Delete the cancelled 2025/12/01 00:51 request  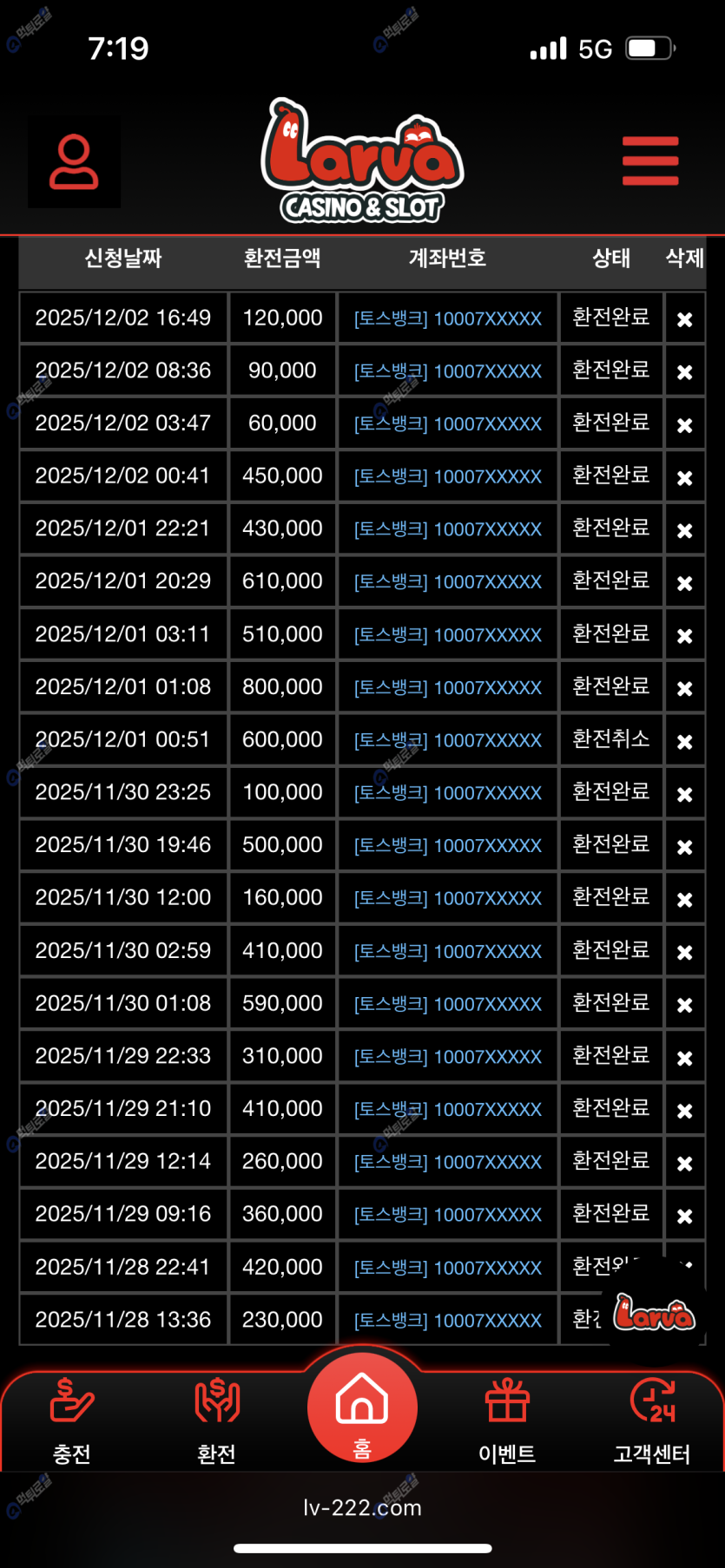click(684, 742)
